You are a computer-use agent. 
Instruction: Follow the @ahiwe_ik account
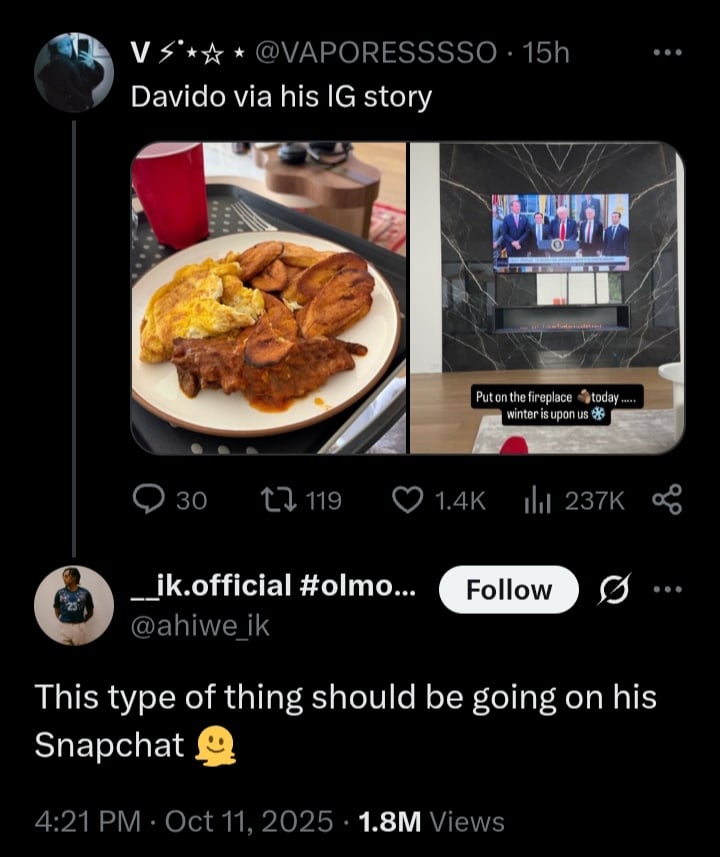coord(509,590)
